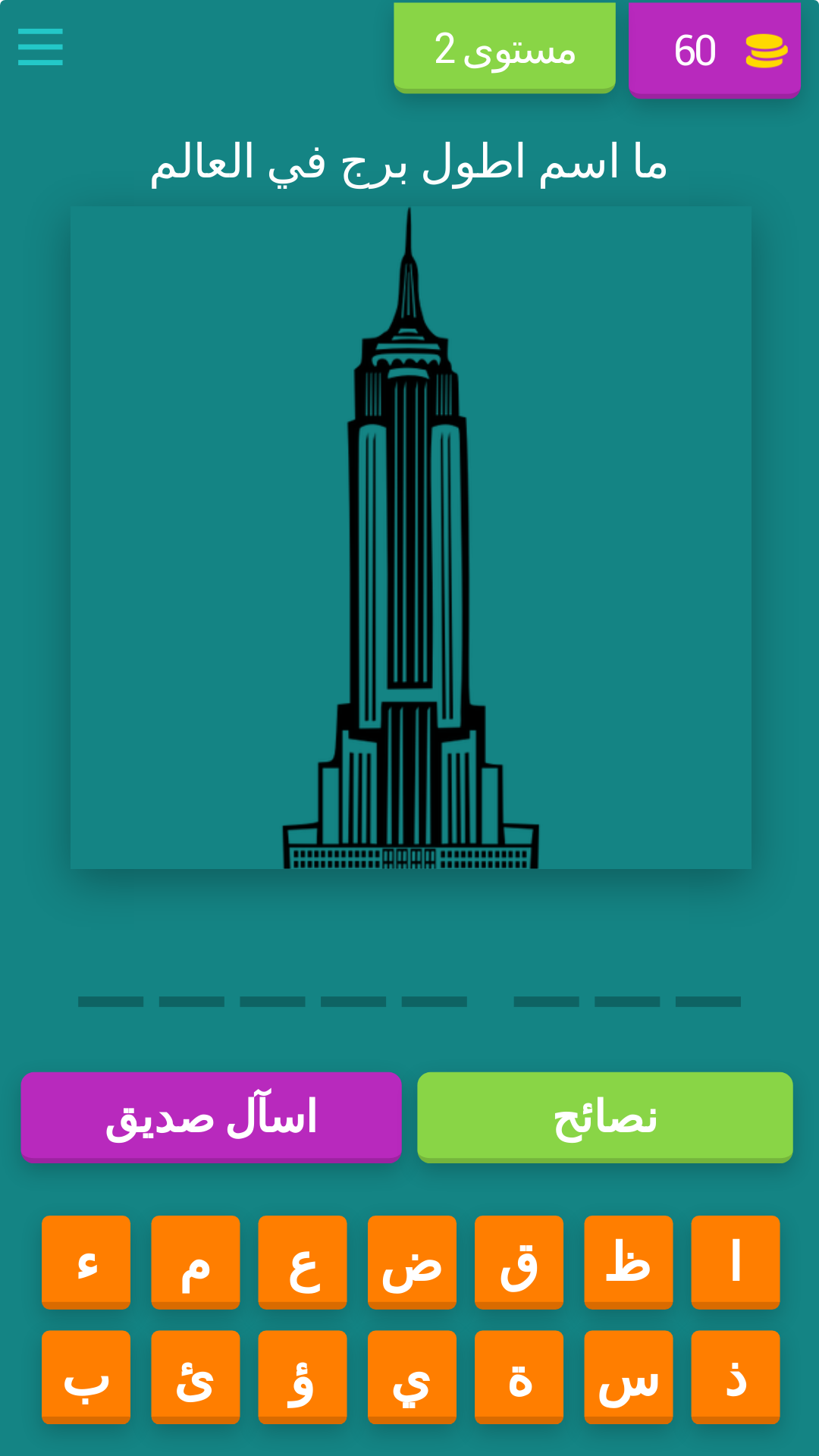Open the hamburger menu
Viewport: 819px width, 1456px height.
point(40,47)
